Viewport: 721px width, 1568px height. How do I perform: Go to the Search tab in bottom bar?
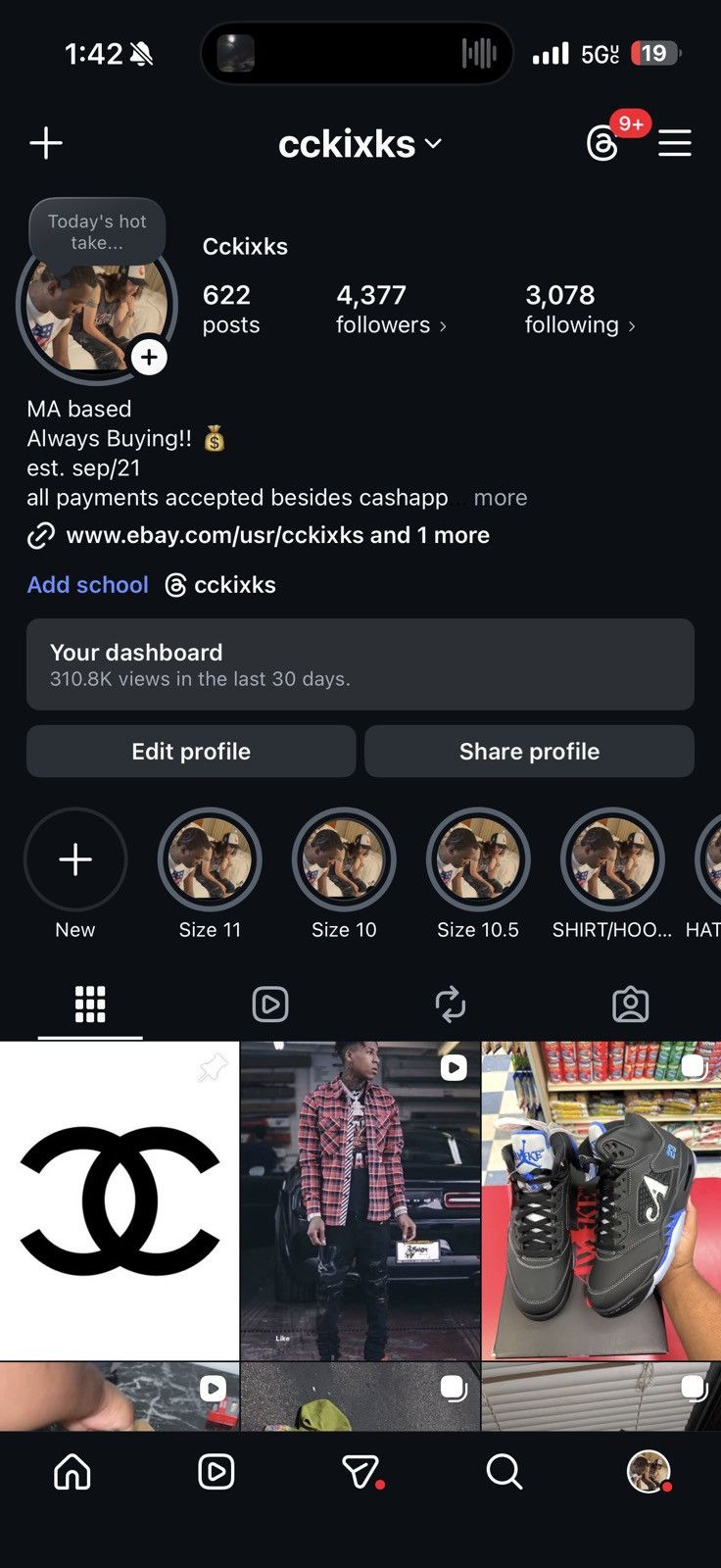click(505, 1471)
